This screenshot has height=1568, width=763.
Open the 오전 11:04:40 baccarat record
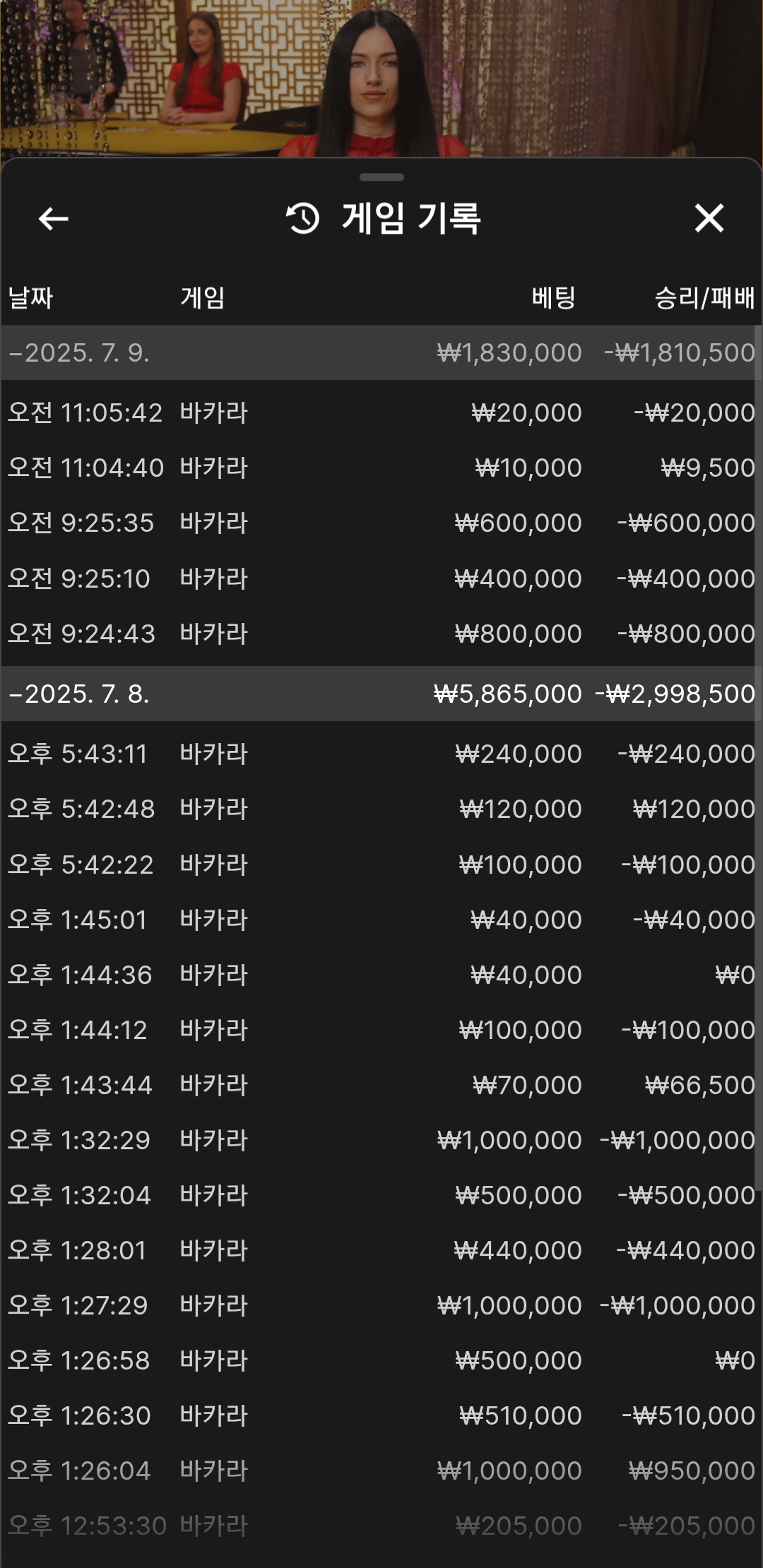click(381, 468)
